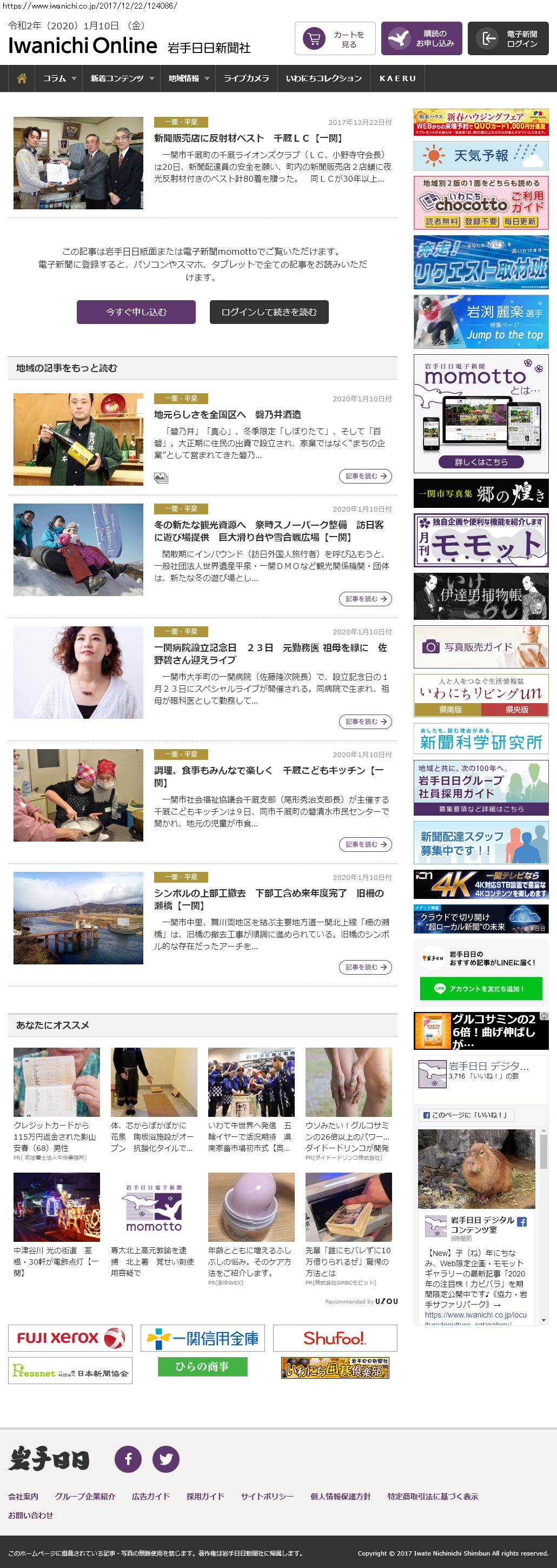Screen dimensions: 557x1568
Task: Open the 千厩こどもキッチン article photo
Action: [x=78, y=795]
